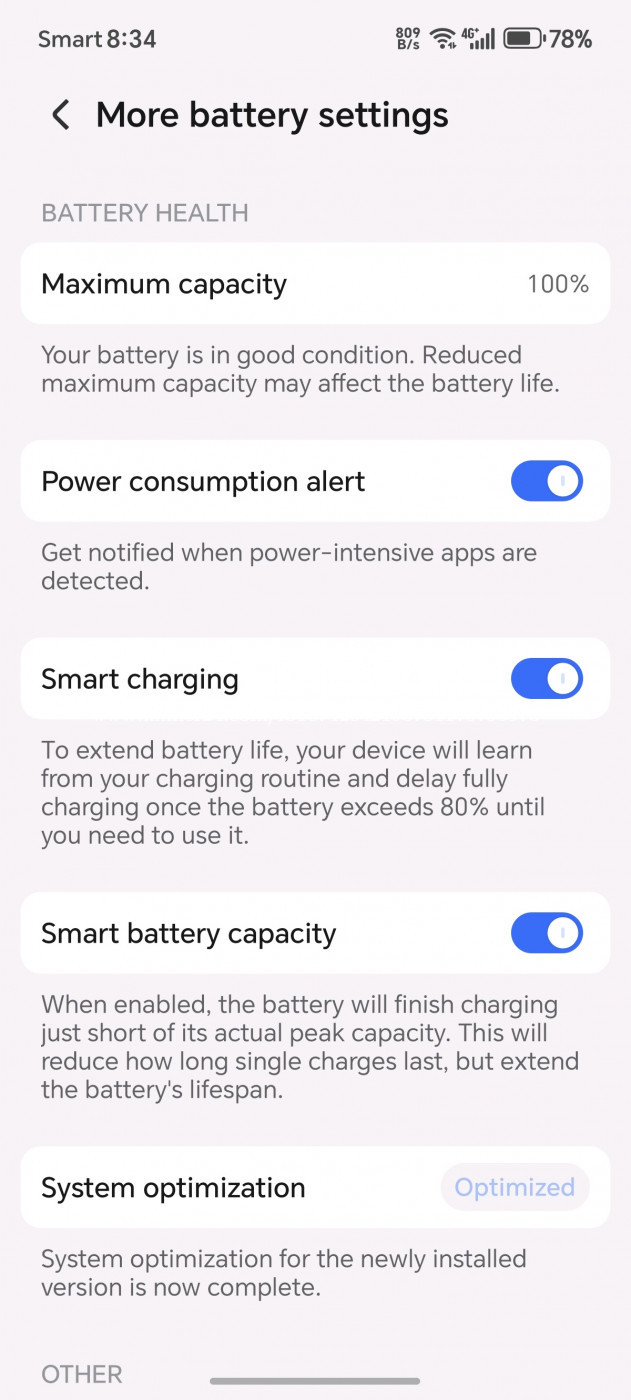Screen dimensions: 631x1400
Task: Toggle off Smart battery capacity
Action: coord(546,934)
